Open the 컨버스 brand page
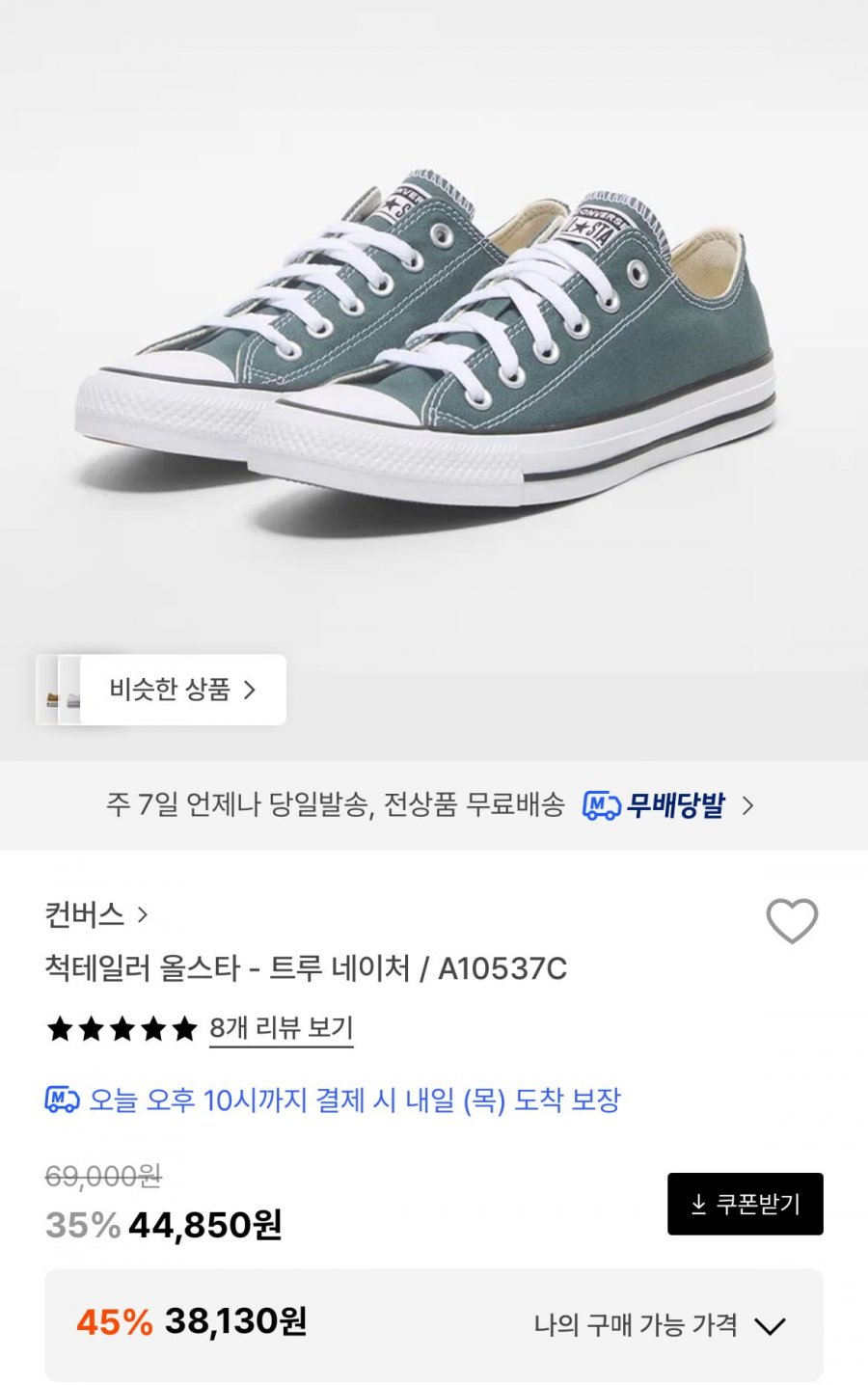The width and height of the screenshot is (868, 1385). point(95,914)
